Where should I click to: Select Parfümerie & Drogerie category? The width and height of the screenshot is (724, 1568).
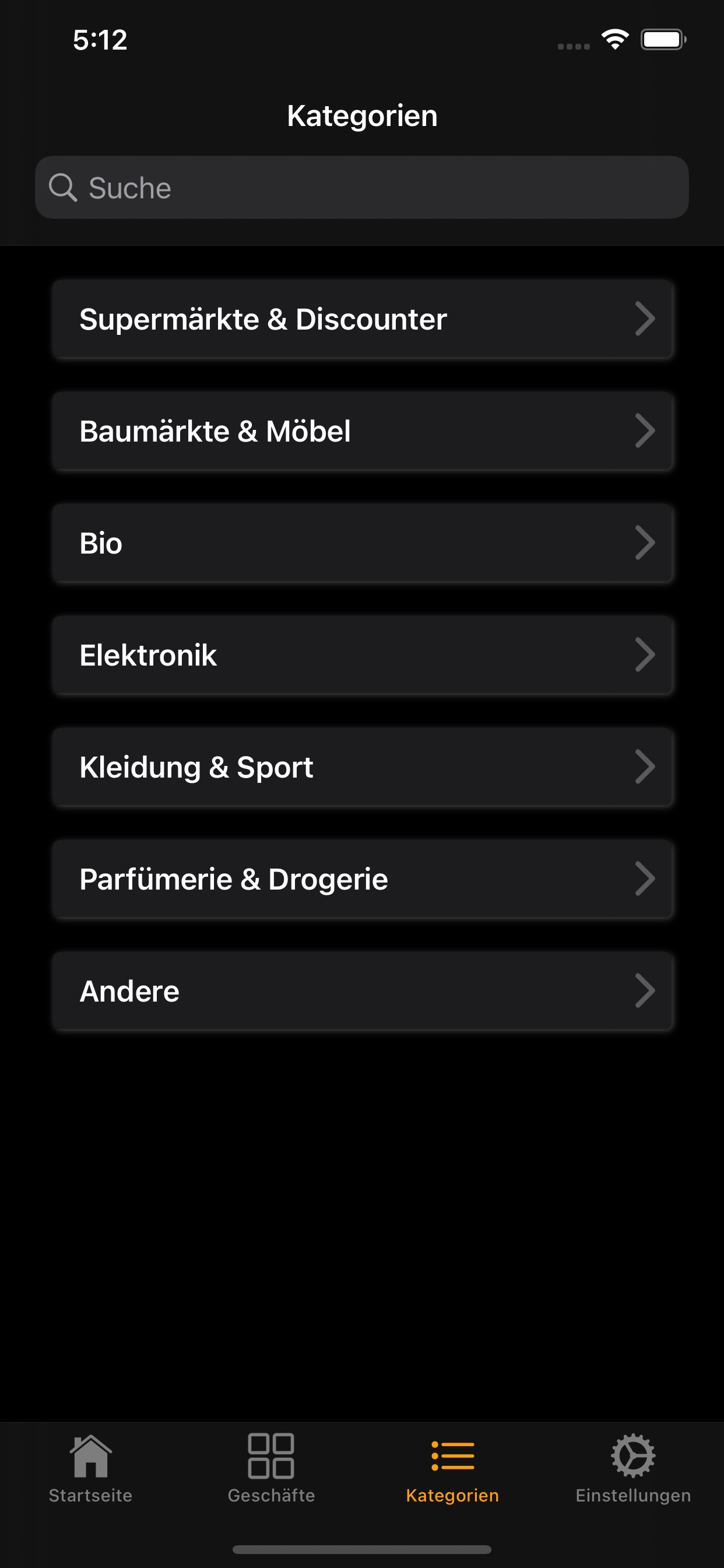[x=362, y=879]
